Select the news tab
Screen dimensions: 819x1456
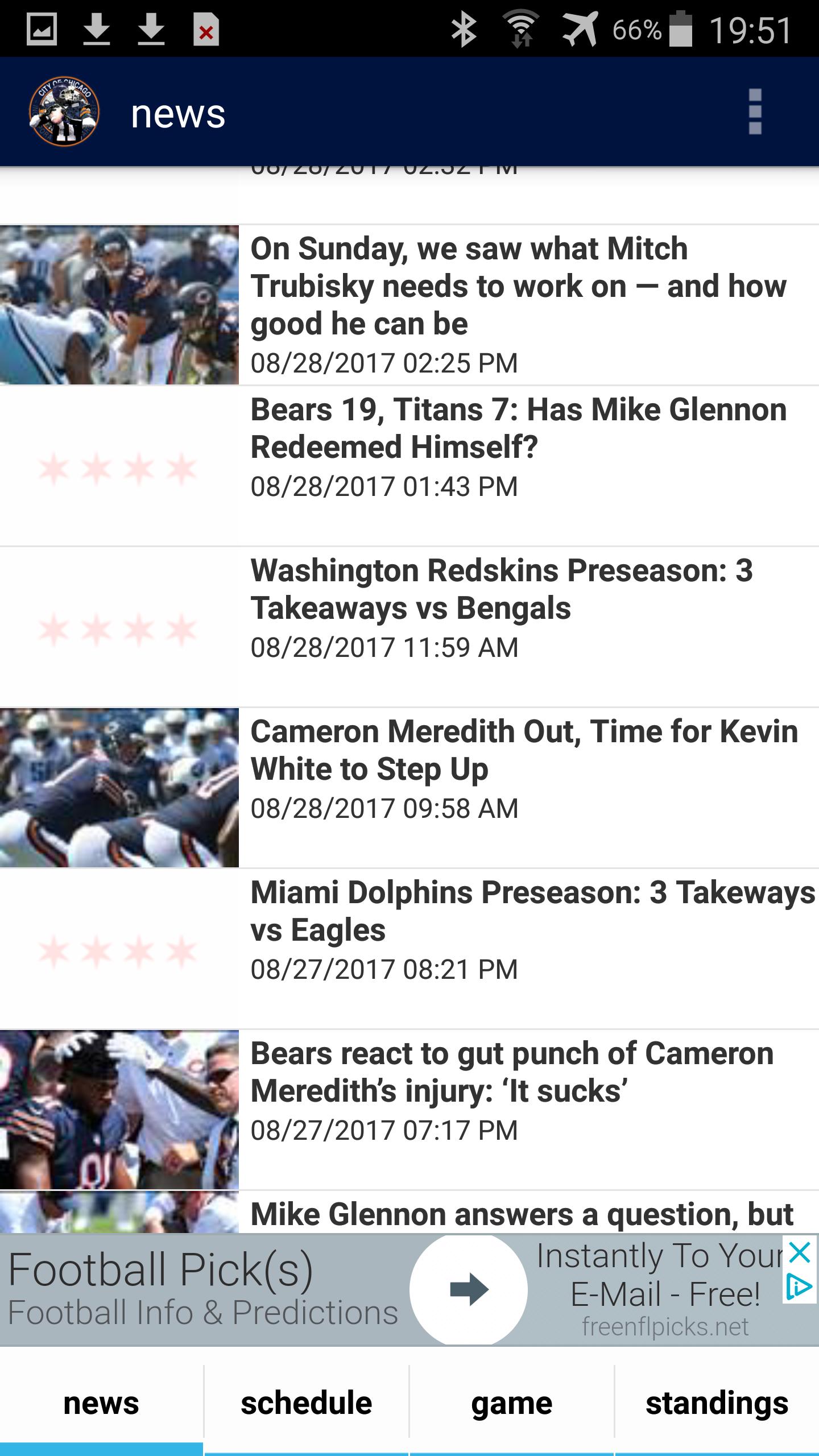(x=100, y=1403)
